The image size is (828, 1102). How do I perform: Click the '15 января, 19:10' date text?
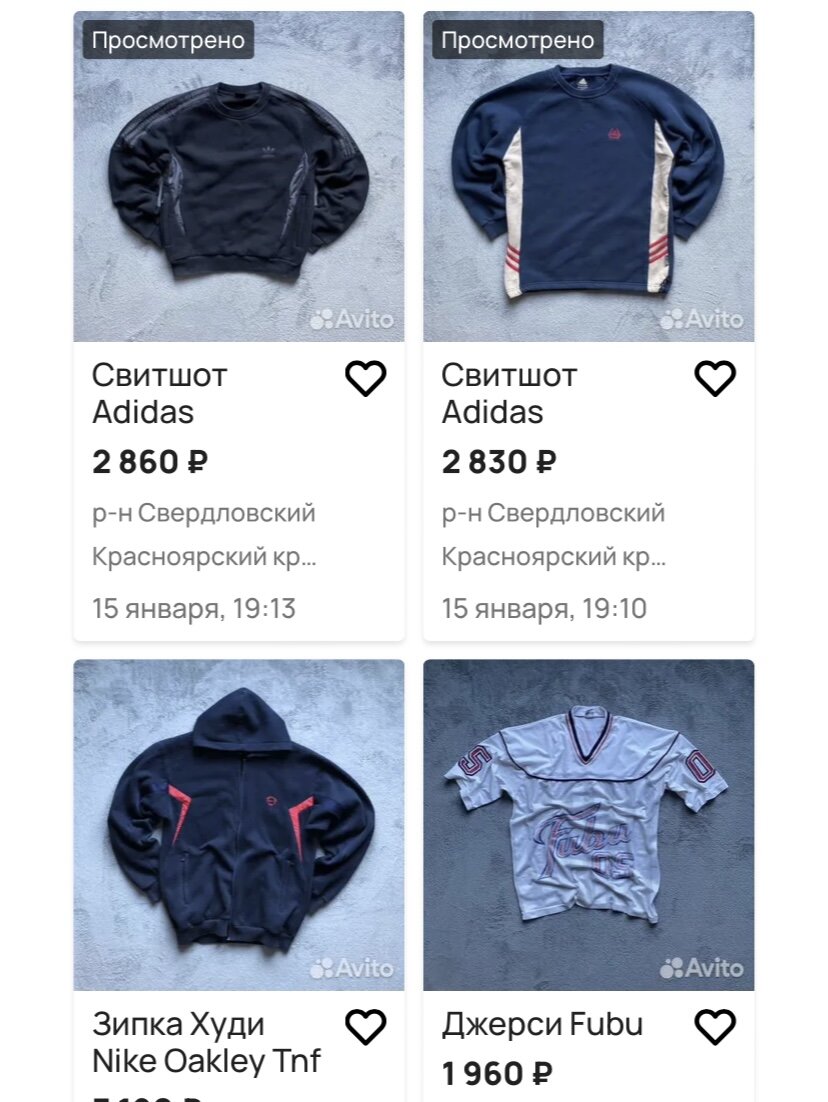tap(544, 608)
